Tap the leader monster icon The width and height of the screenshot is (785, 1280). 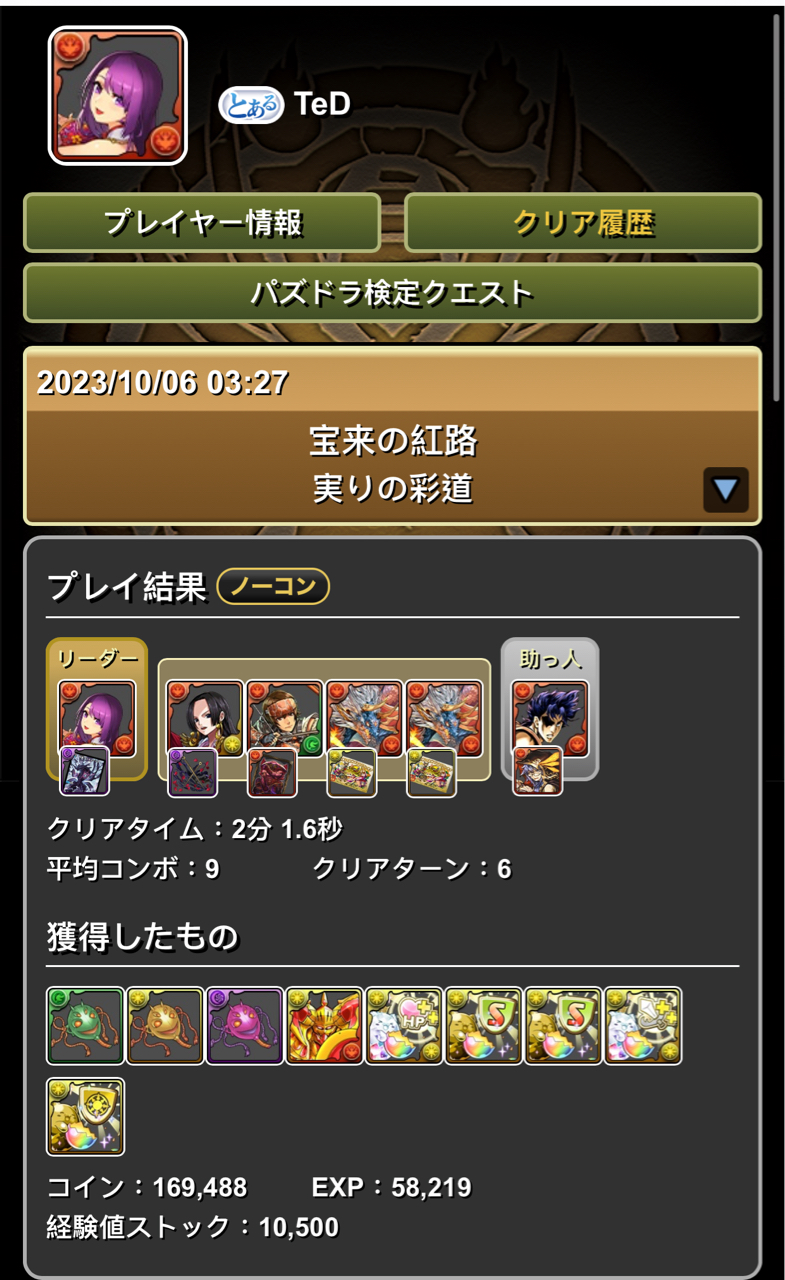pyautogui.click(x=96, y=719)
